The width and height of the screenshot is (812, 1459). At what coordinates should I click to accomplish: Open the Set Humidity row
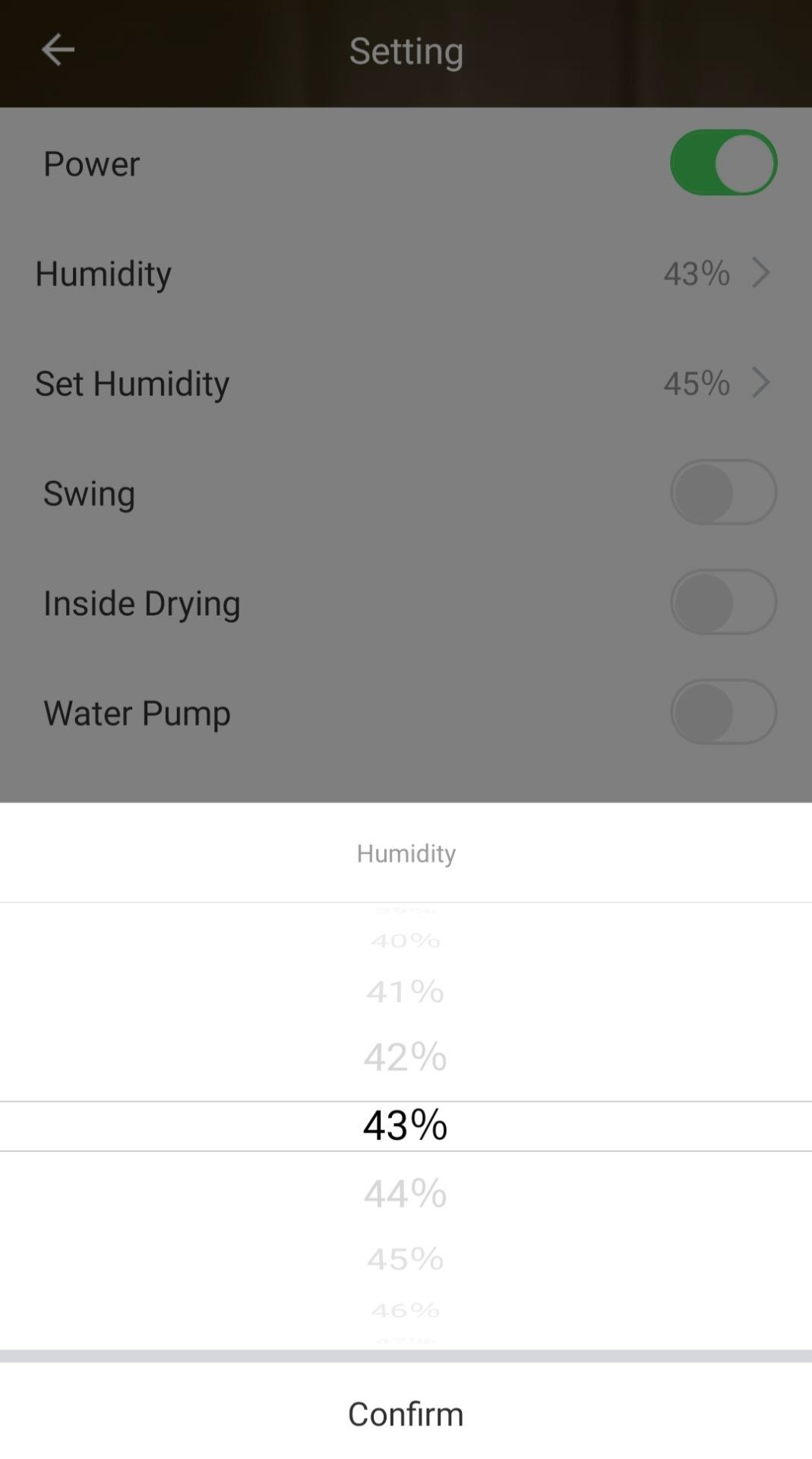(406, 383)
